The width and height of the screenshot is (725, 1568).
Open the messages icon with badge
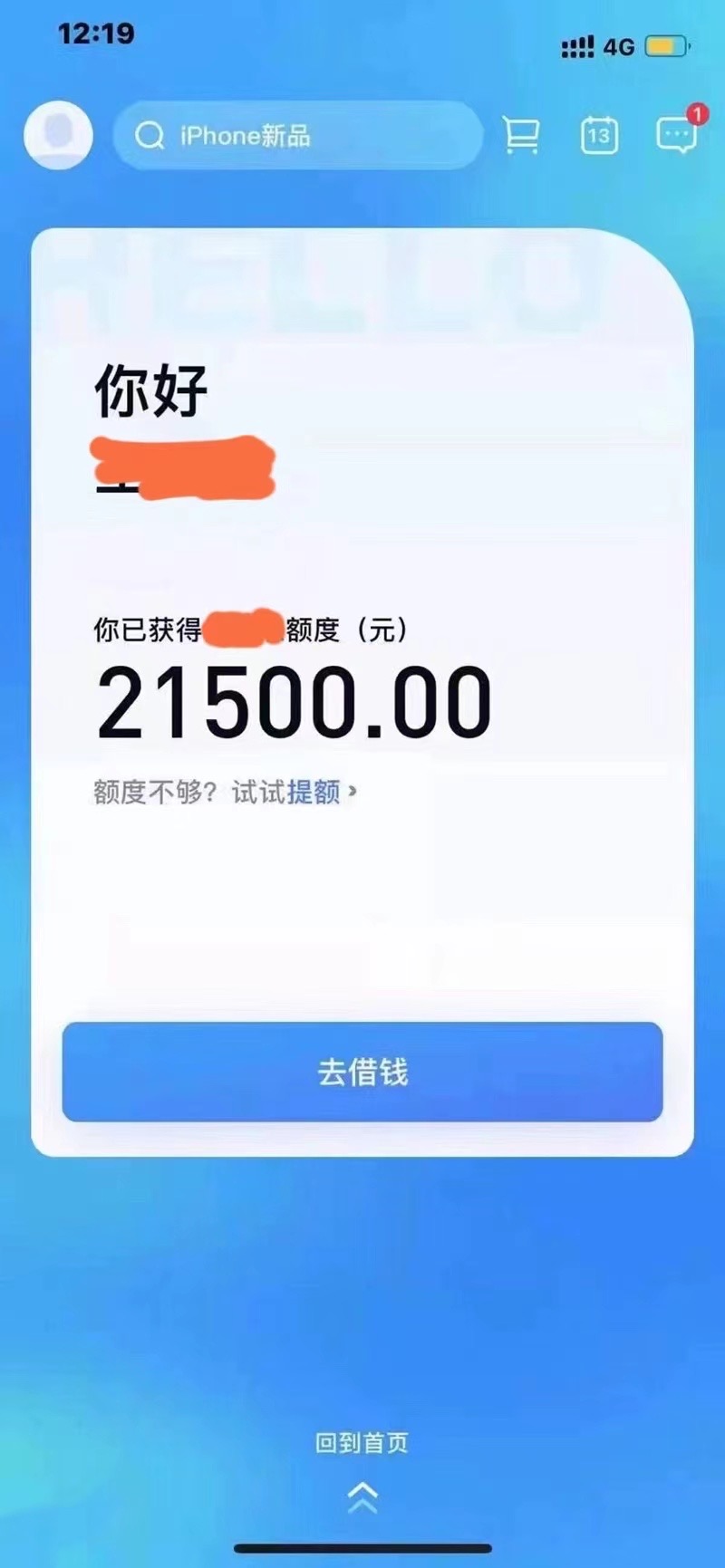click(x=677, y=134)
